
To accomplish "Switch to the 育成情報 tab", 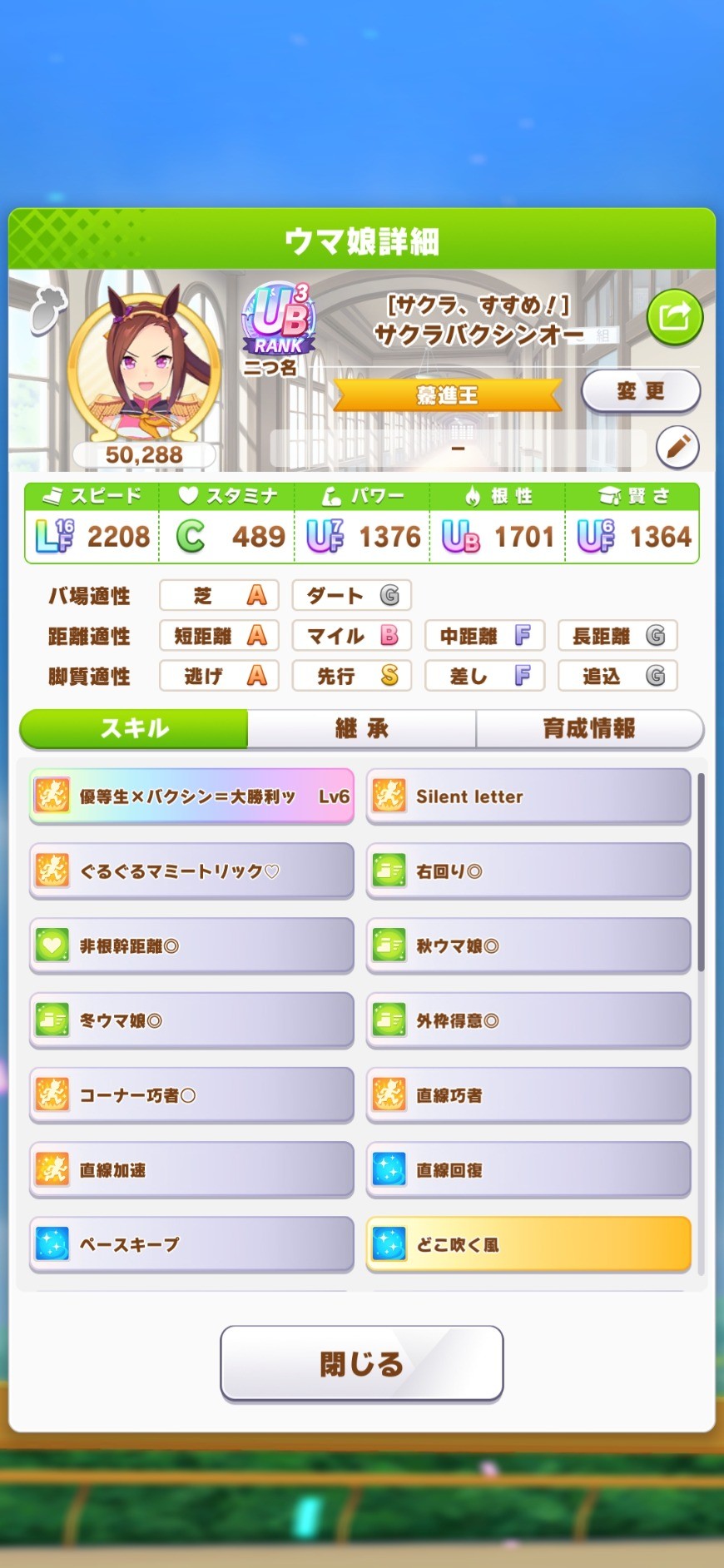I will click(x=589, y=729).
